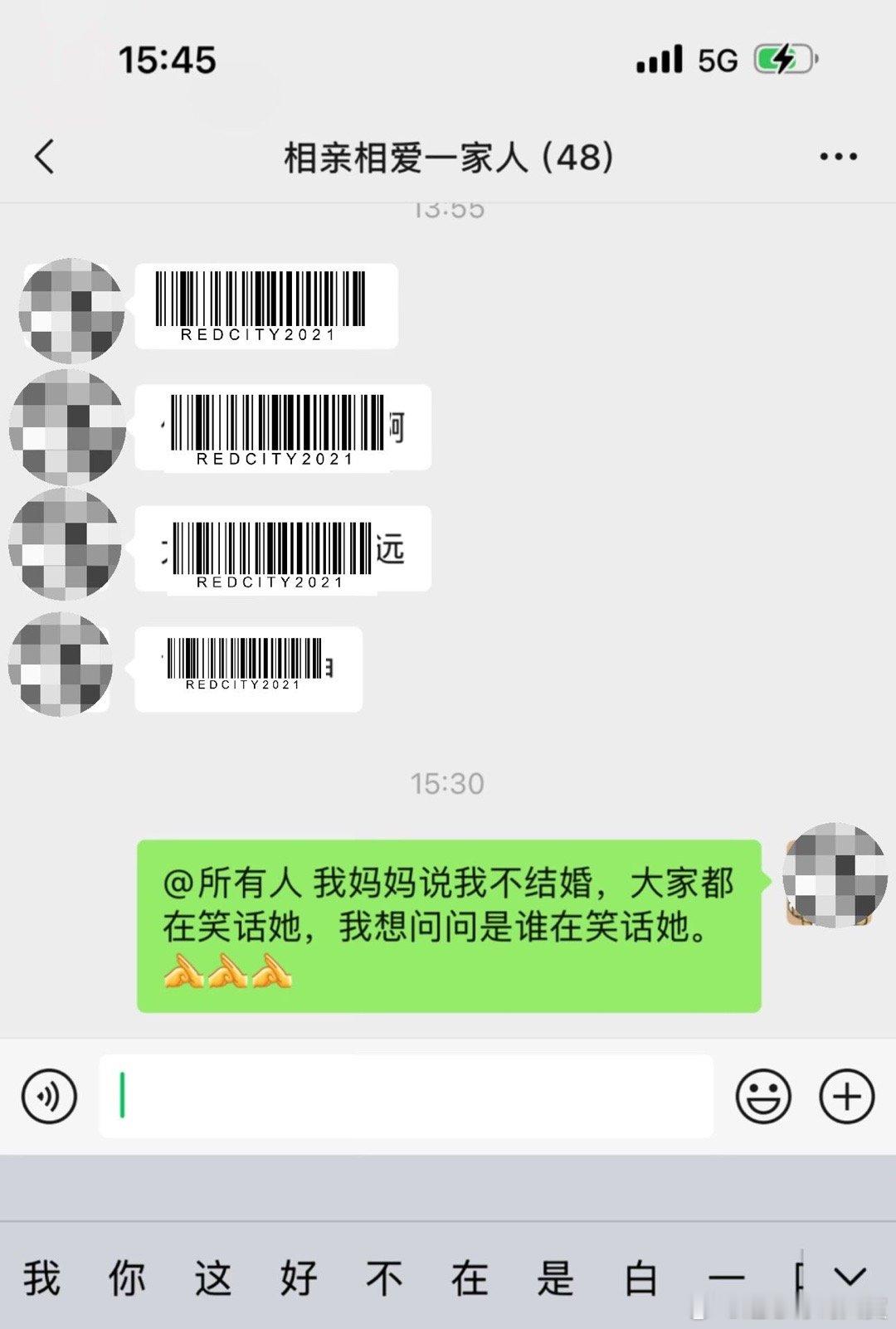Tap the cellular signal bars icon
The height and width of the screenshot is (1329, 896).
658,60
